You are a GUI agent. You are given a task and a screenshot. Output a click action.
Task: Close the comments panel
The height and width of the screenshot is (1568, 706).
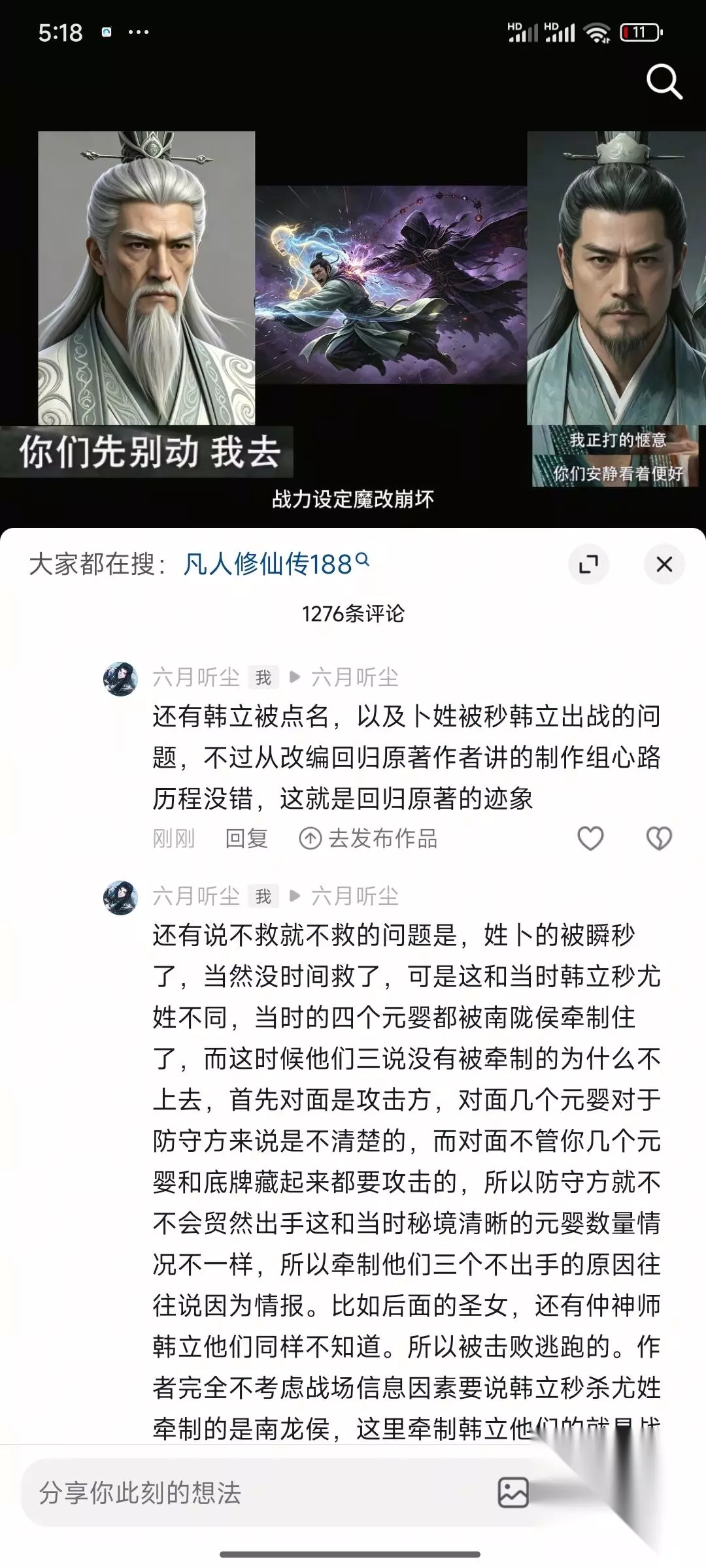click(664, 564)
